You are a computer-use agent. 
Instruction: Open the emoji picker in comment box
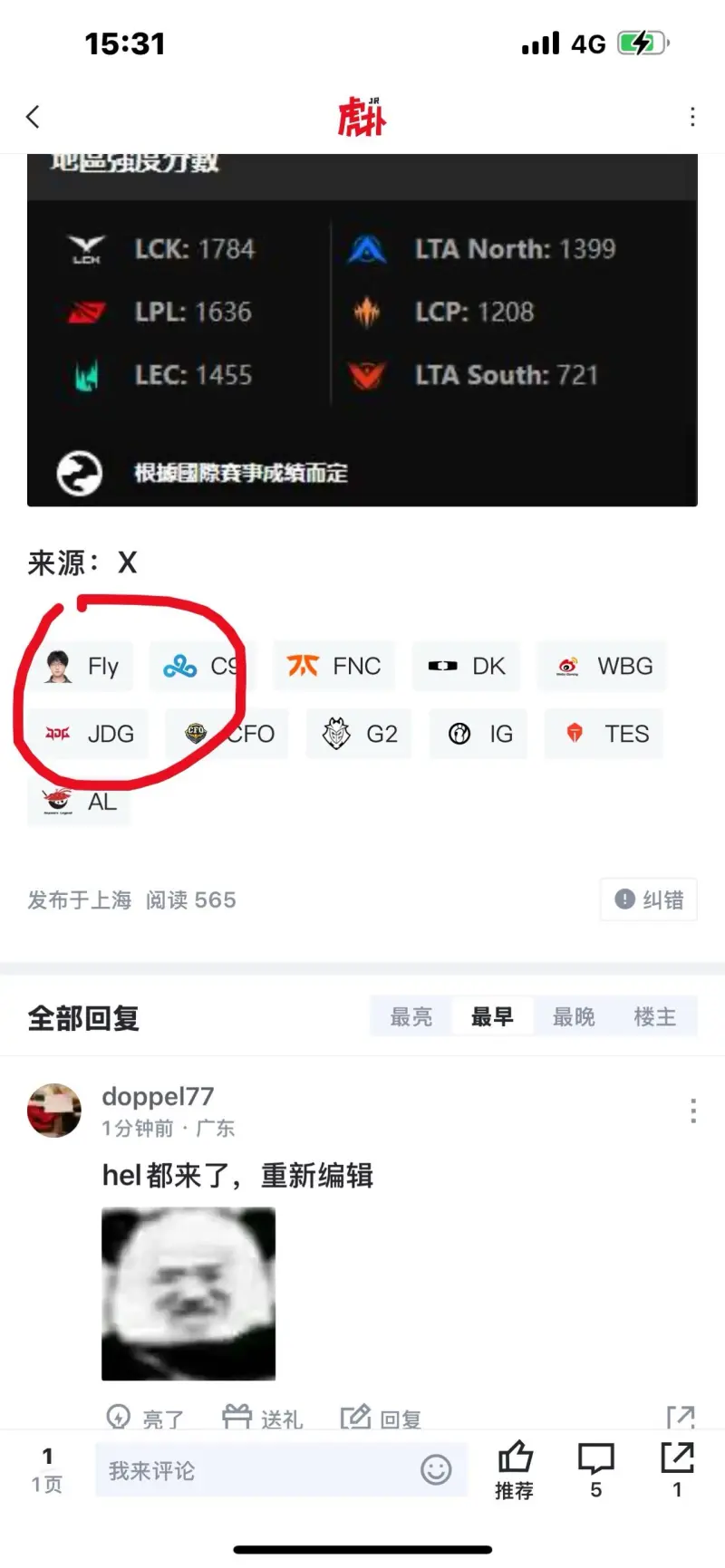tap(436, 1469)
